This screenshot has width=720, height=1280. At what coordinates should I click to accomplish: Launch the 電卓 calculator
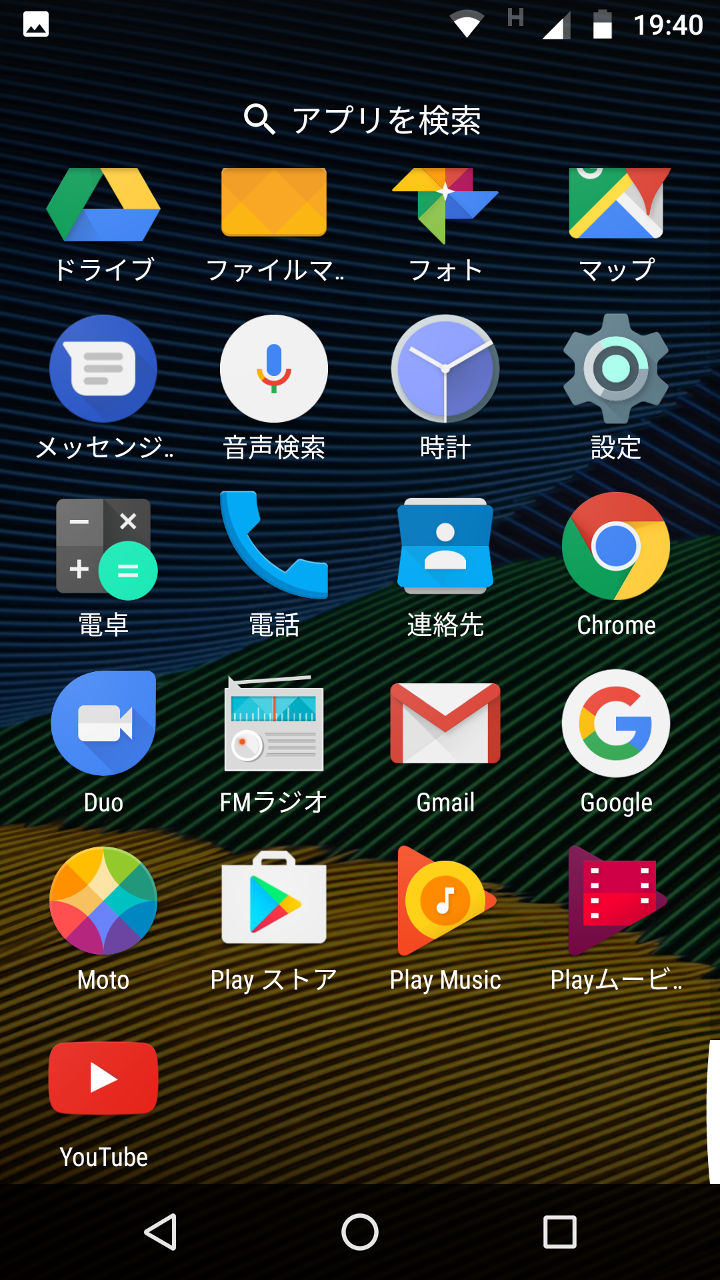pyautogui.click(x=103, y=547)
